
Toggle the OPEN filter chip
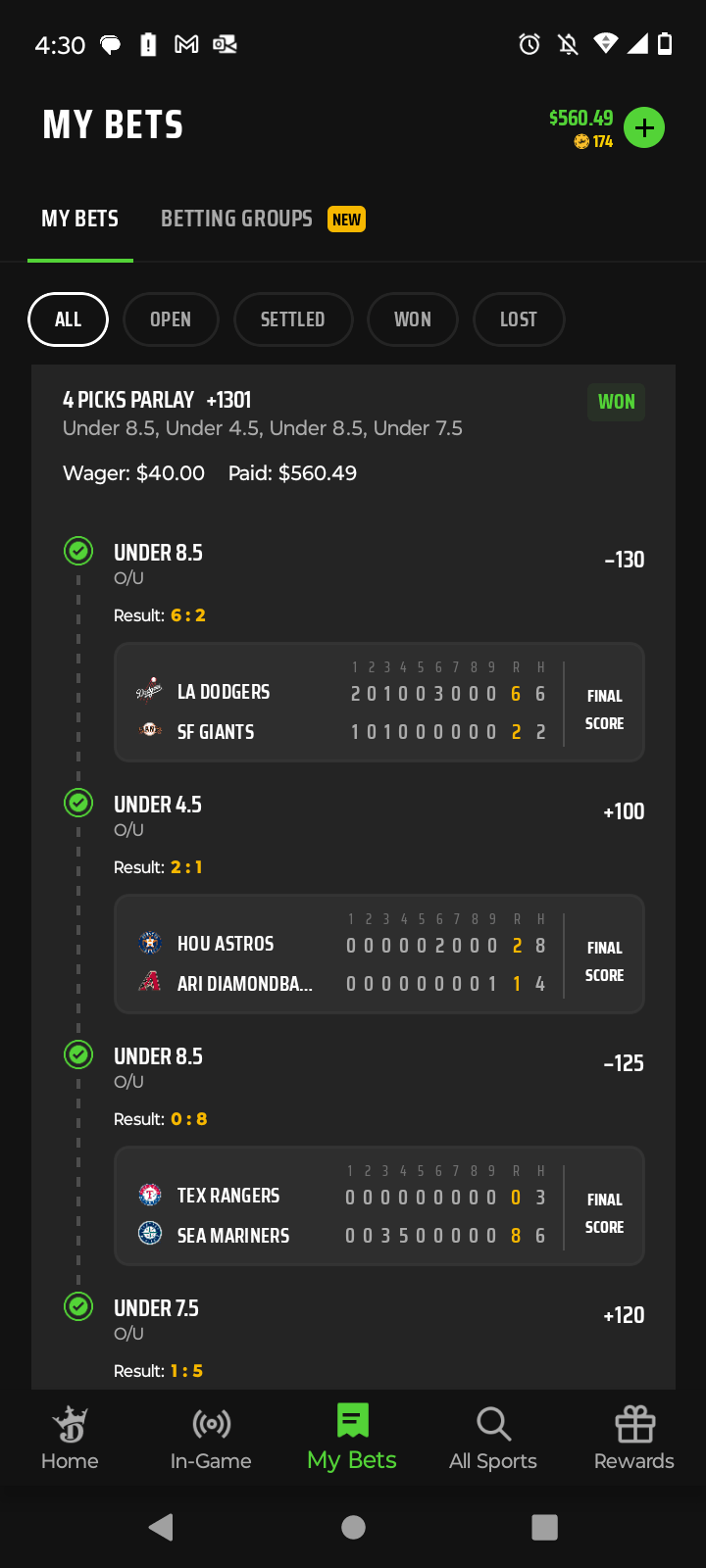171,318
